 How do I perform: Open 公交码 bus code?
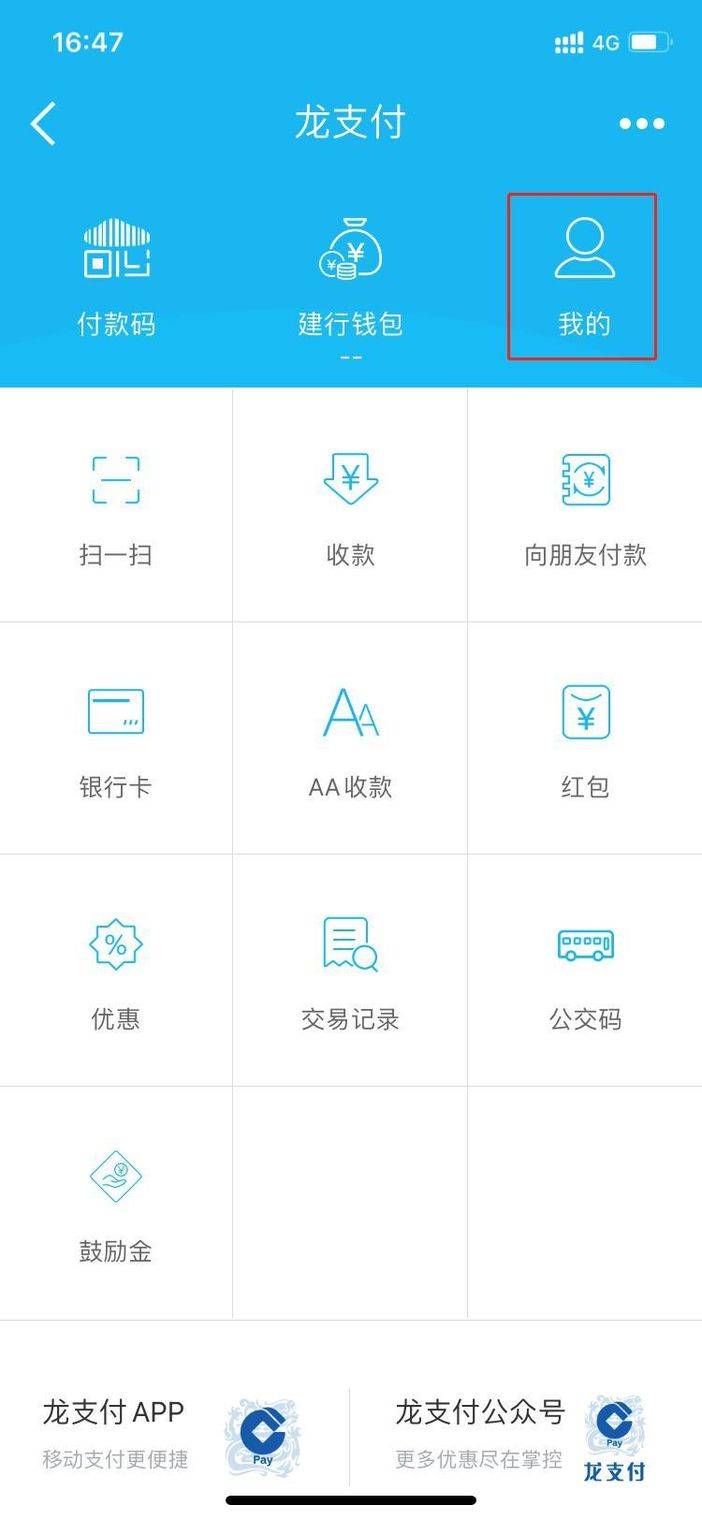pyautogui.click(x=585, y=971)
